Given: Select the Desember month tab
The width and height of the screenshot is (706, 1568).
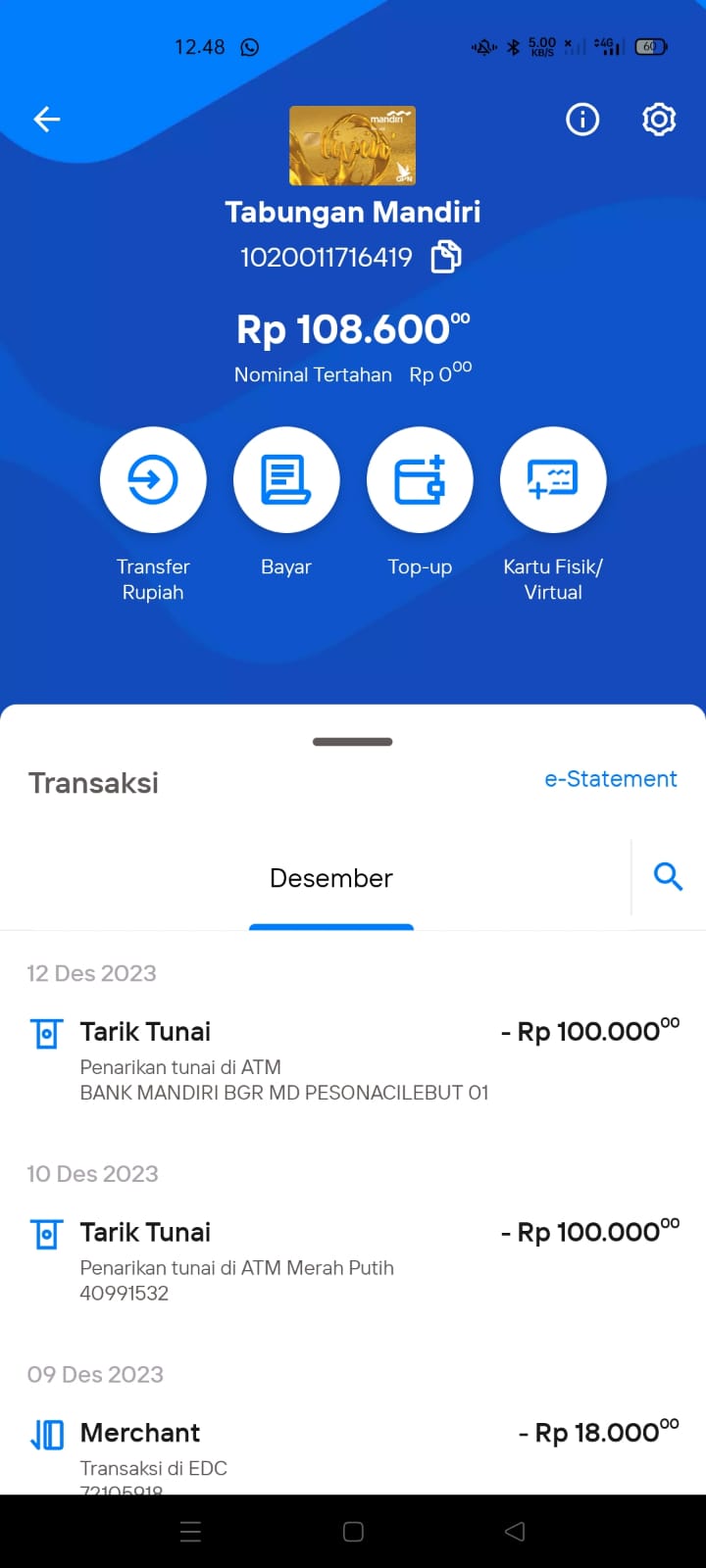Looking at the screenshot, I should pyautogui.click(x=331, y=879).
